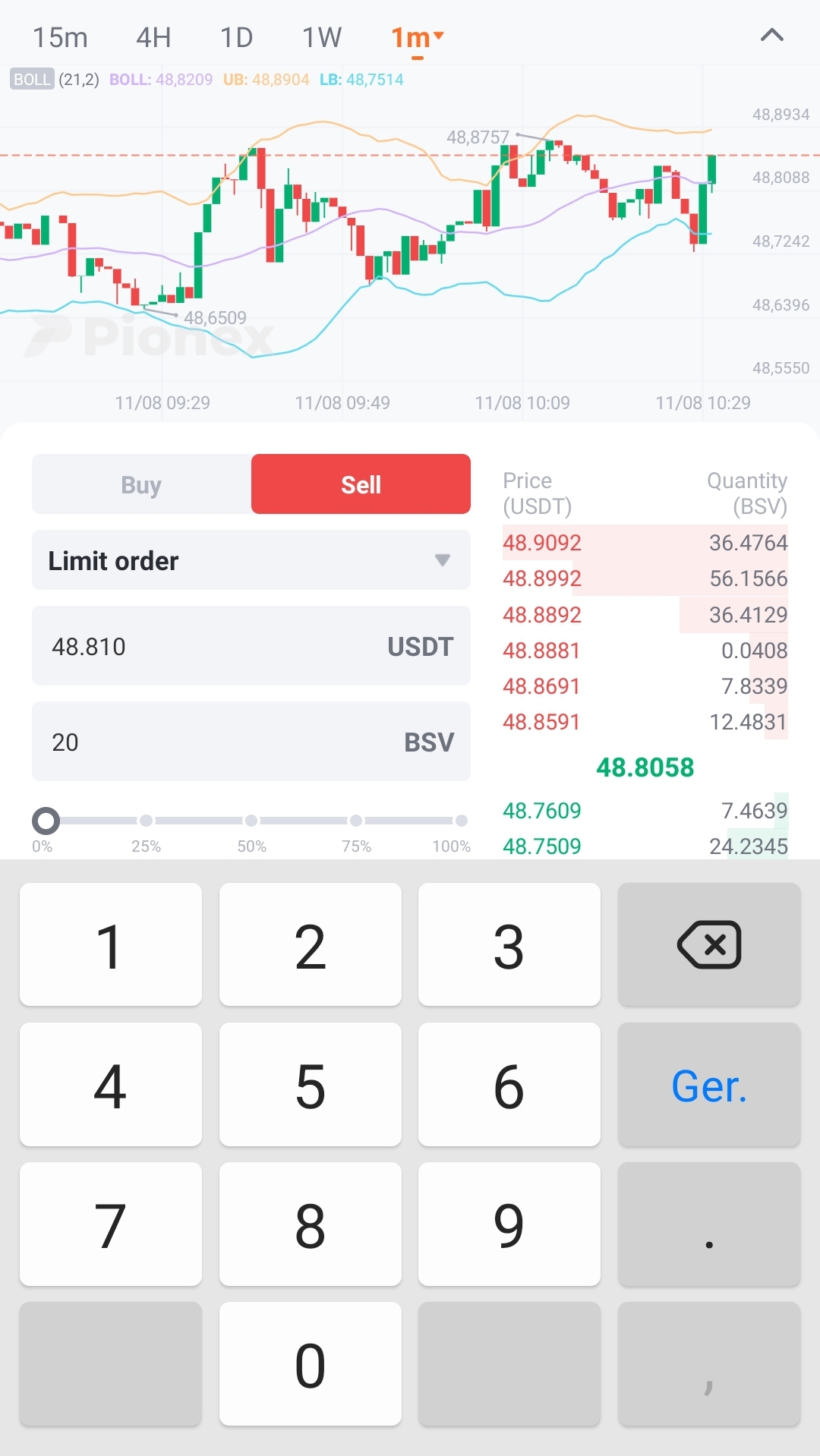Enter the decimal point key
Image resolution: width=820 pixels, height=1456 pixels.
point(708,1224)
